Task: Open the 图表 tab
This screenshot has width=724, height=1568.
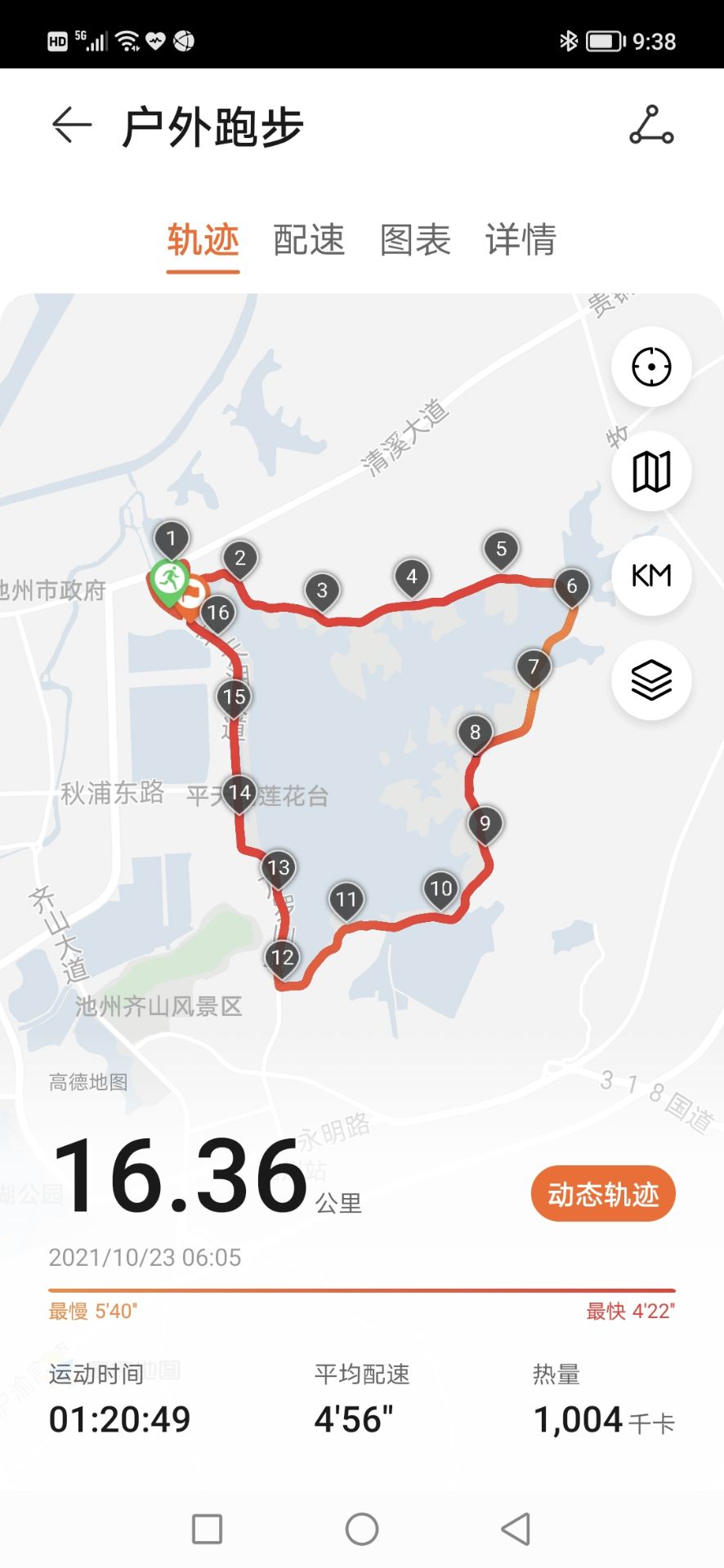Action: pyautogui.click(x=415, y=240)
